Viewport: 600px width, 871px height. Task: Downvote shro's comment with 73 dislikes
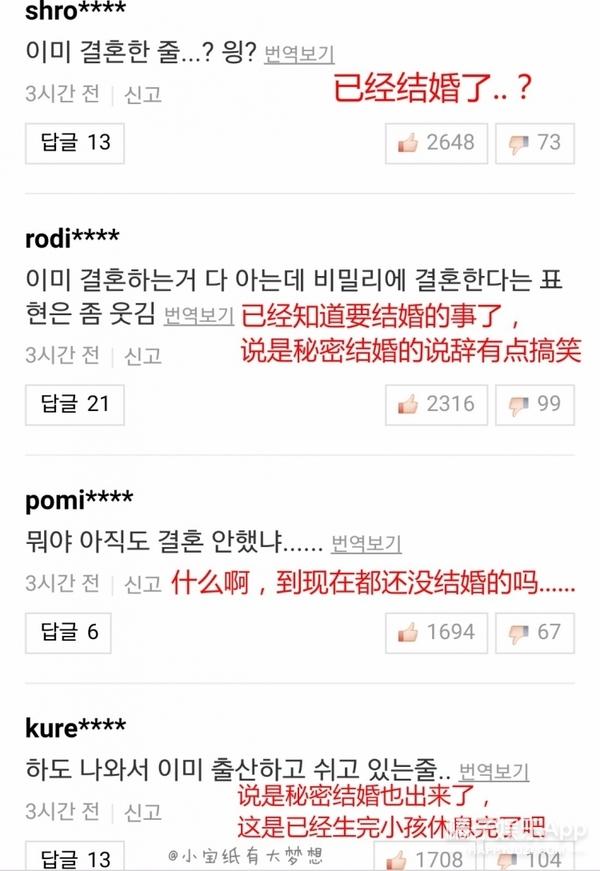point(534,143)
